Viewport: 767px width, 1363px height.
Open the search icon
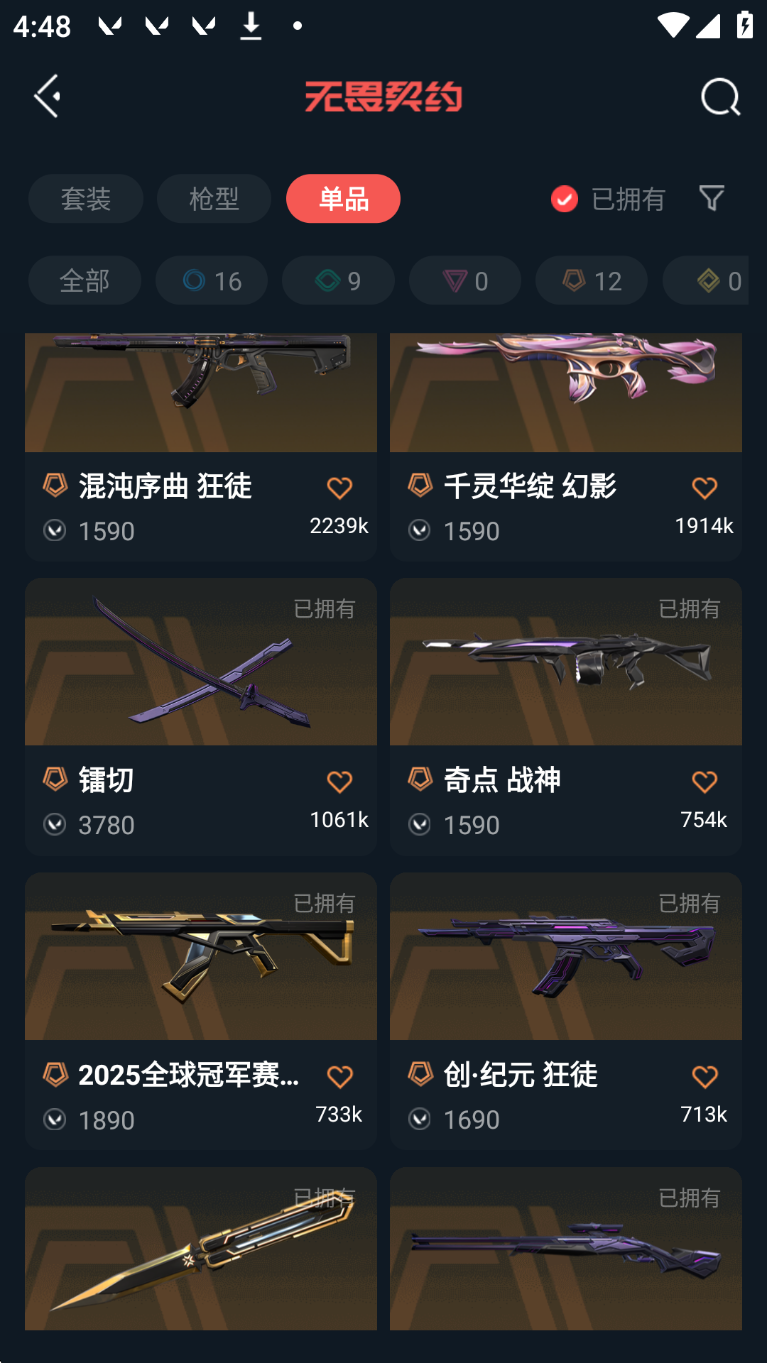pos(720,97)
